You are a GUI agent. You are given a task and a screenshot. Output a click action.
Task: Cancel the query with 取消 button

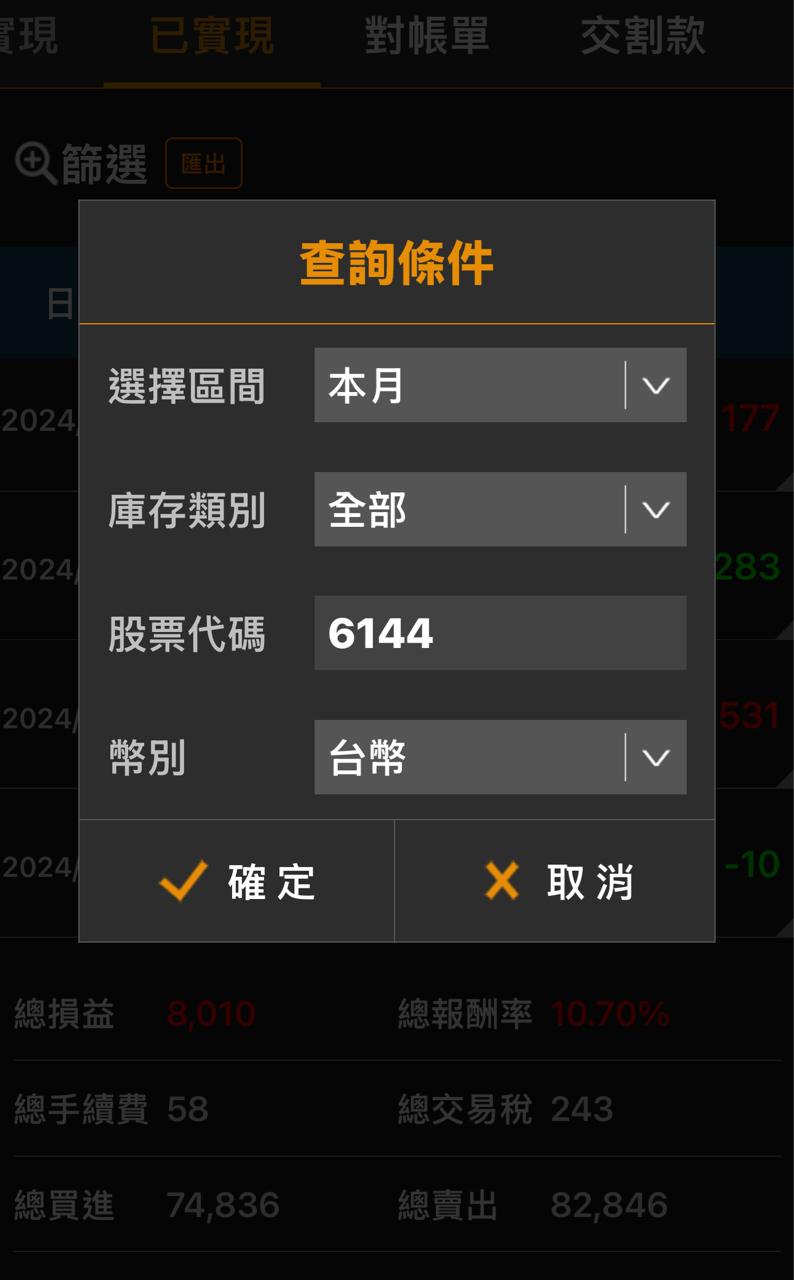(x=555, y=881)
